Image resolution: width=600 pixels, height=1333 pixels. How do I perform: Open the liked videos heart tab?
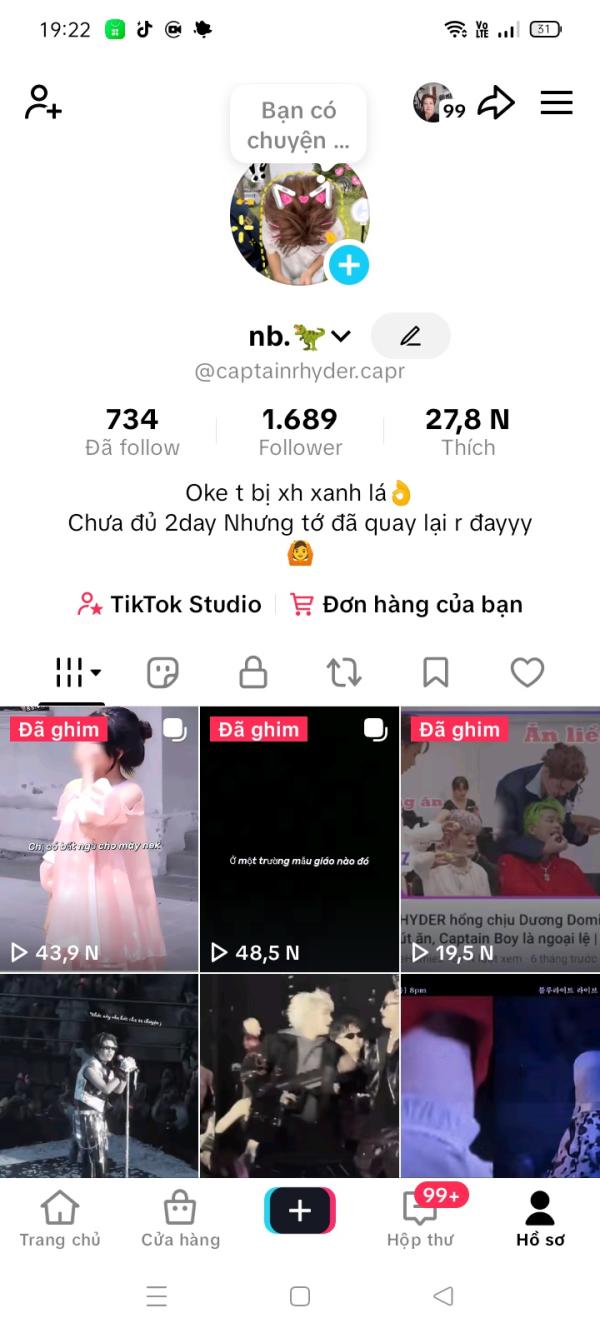coord(527,673)
